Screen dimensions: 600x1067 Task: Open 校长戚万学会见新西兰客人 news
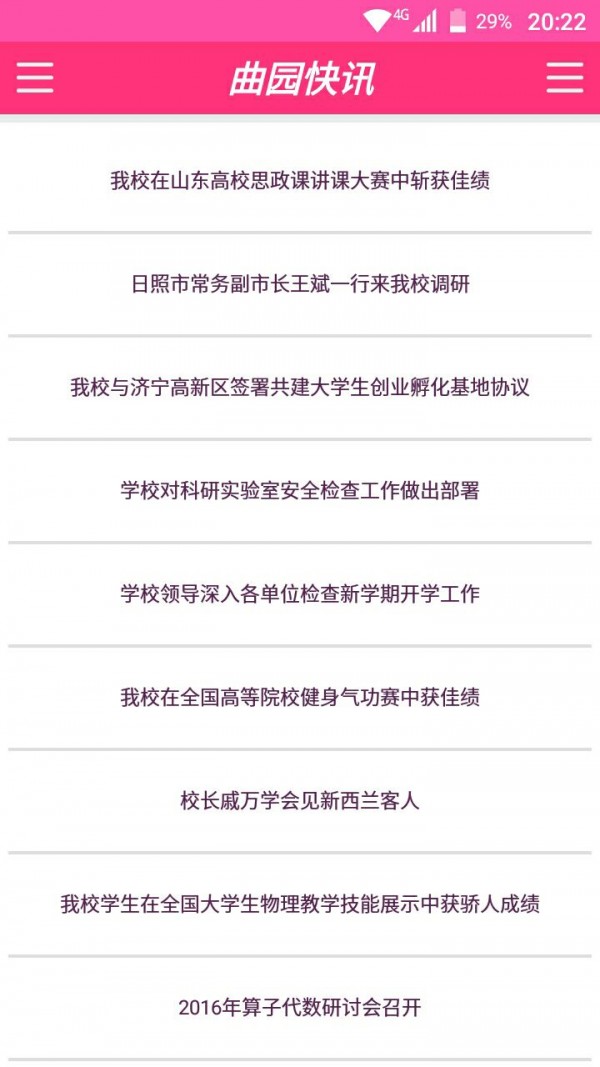click(300, 800)
